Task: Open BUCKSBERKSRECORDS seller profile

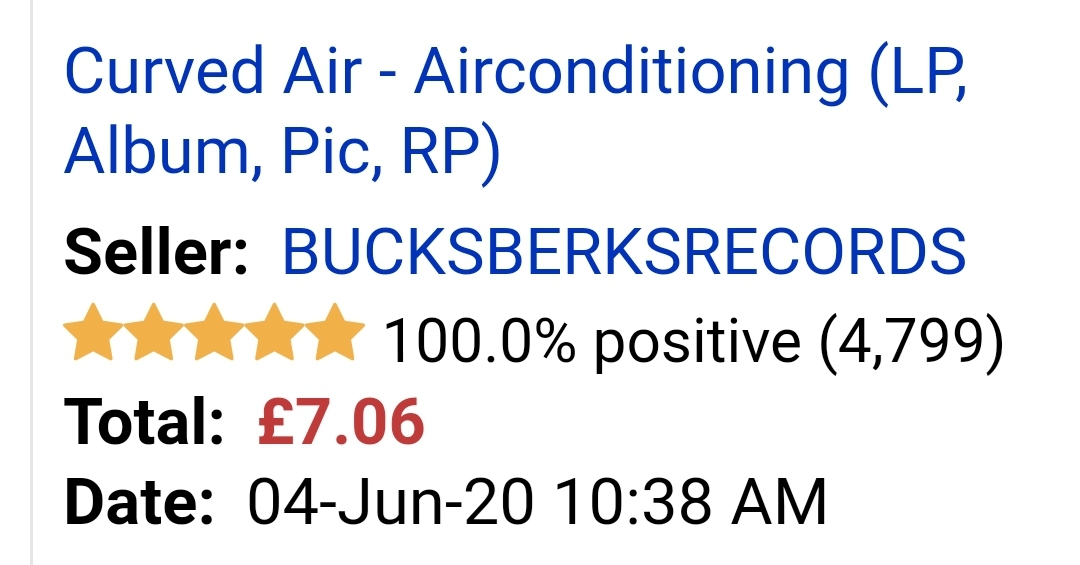Action: 625,253
